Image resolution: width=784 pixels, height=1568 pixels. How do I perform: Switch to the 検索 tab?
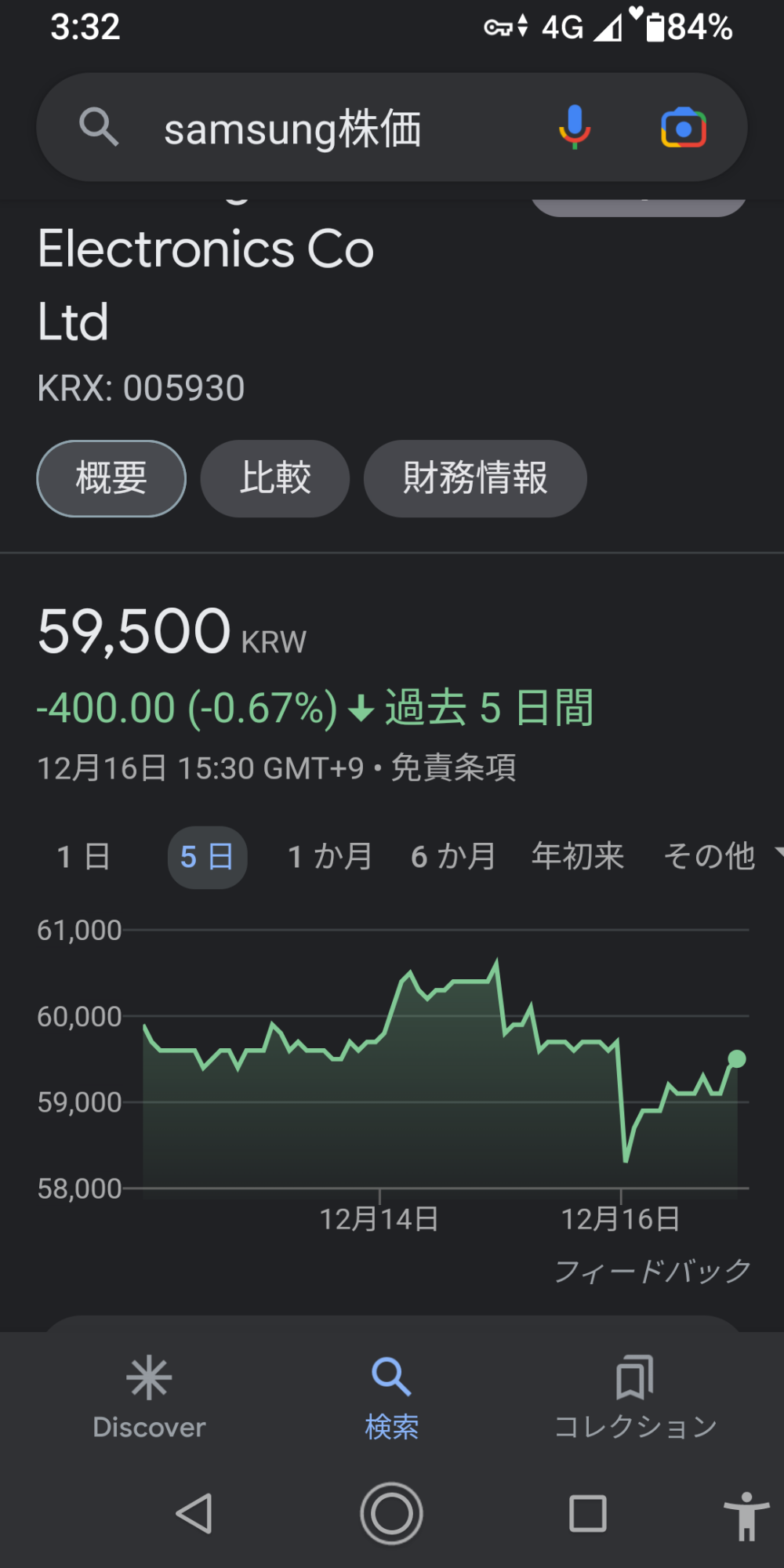(391, 1399)
